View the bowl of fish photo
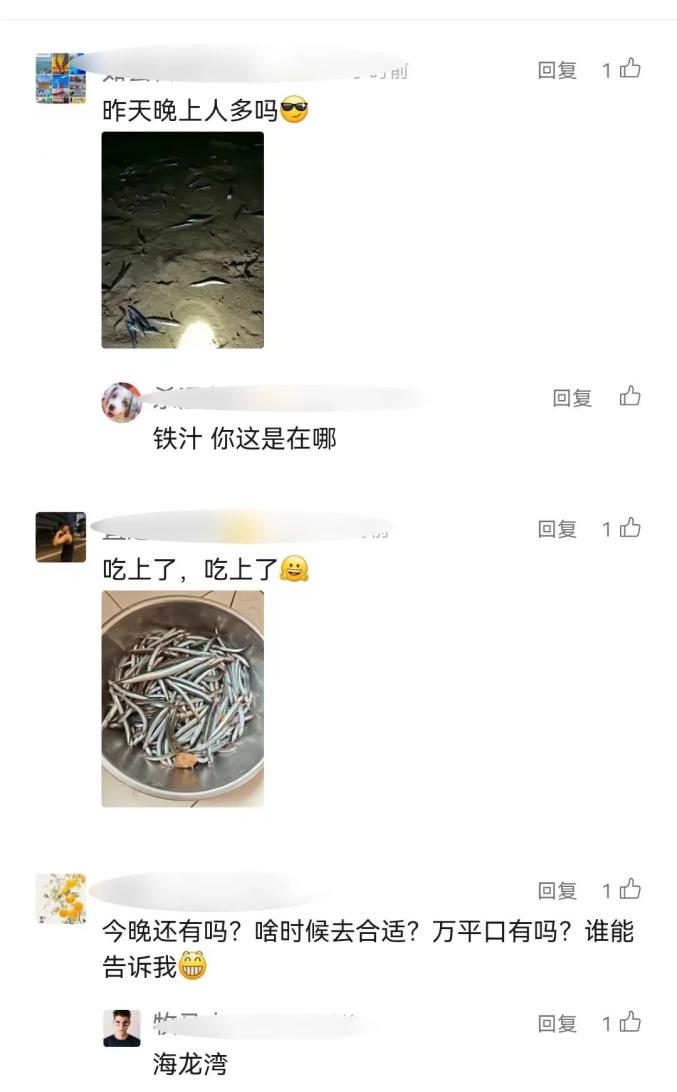 pos(183,698)
